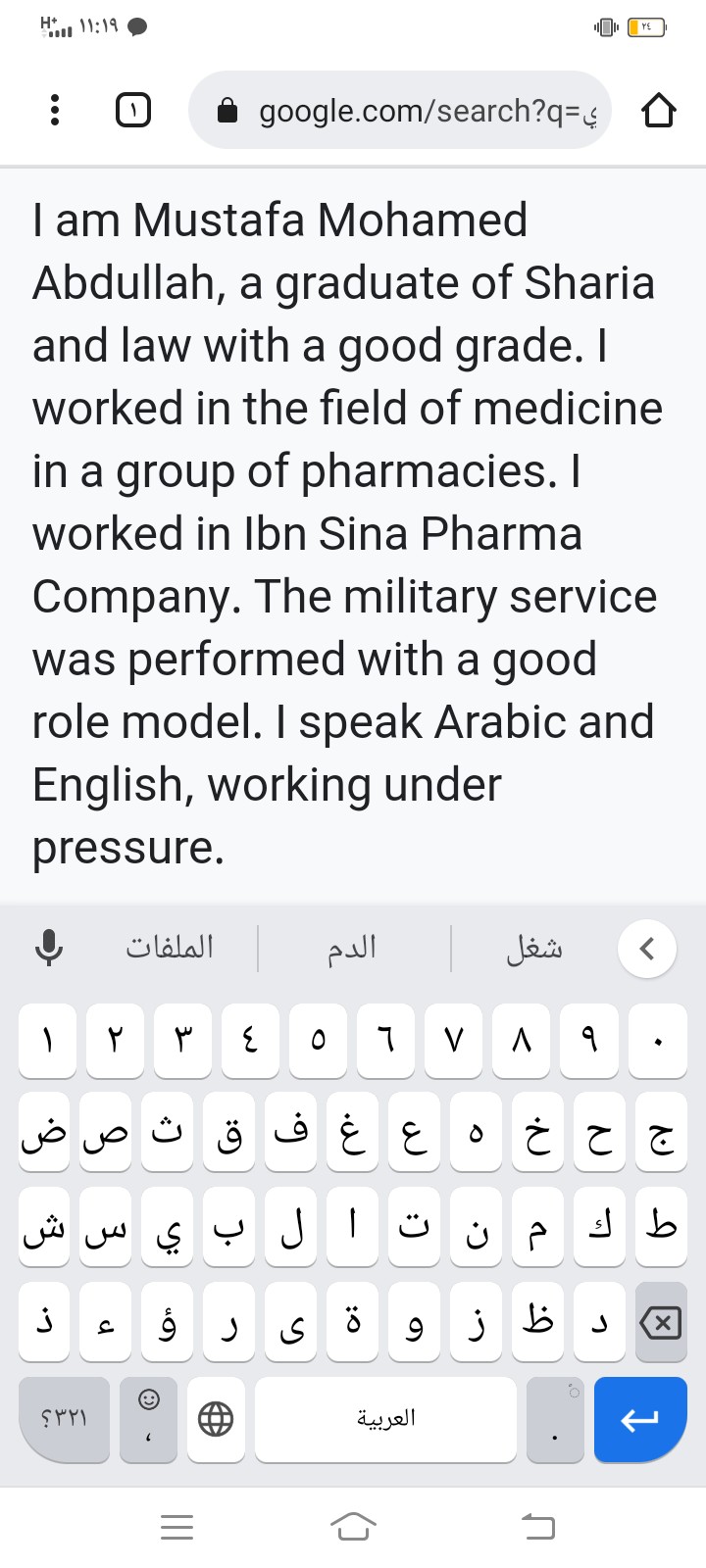This screenshot has width=706, height=1568.
Task: Open the tab switcher showing one tab
Action: (133, 110)
